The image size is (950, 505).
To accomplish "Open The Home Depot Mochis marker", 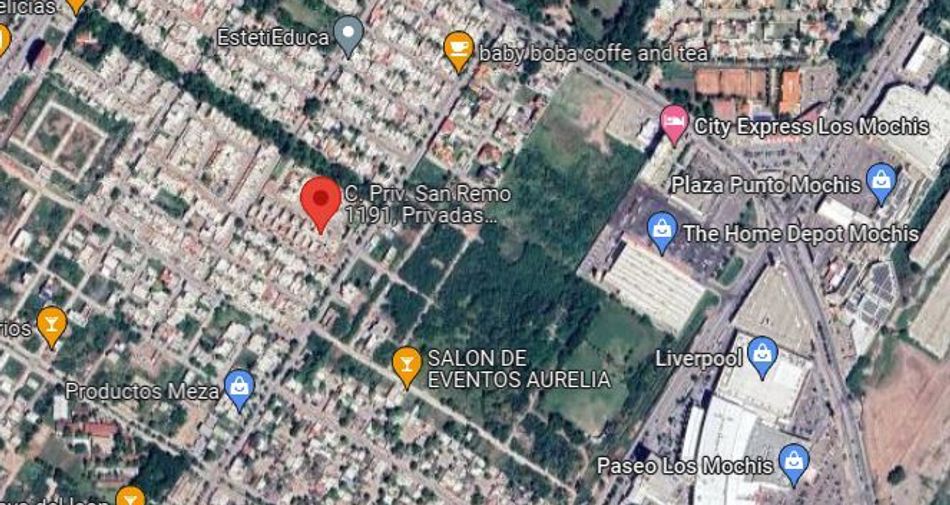I will (662, 231).
